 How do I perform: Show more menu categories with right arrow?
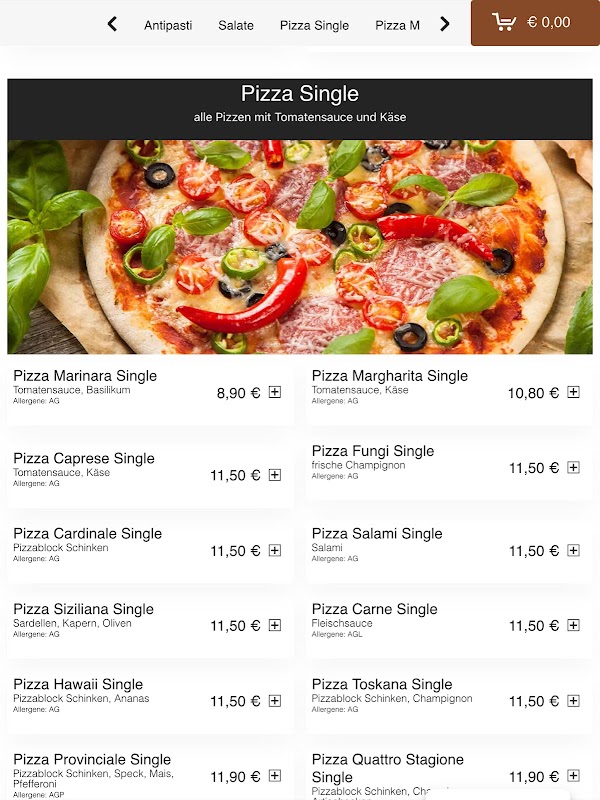point(445,24)
